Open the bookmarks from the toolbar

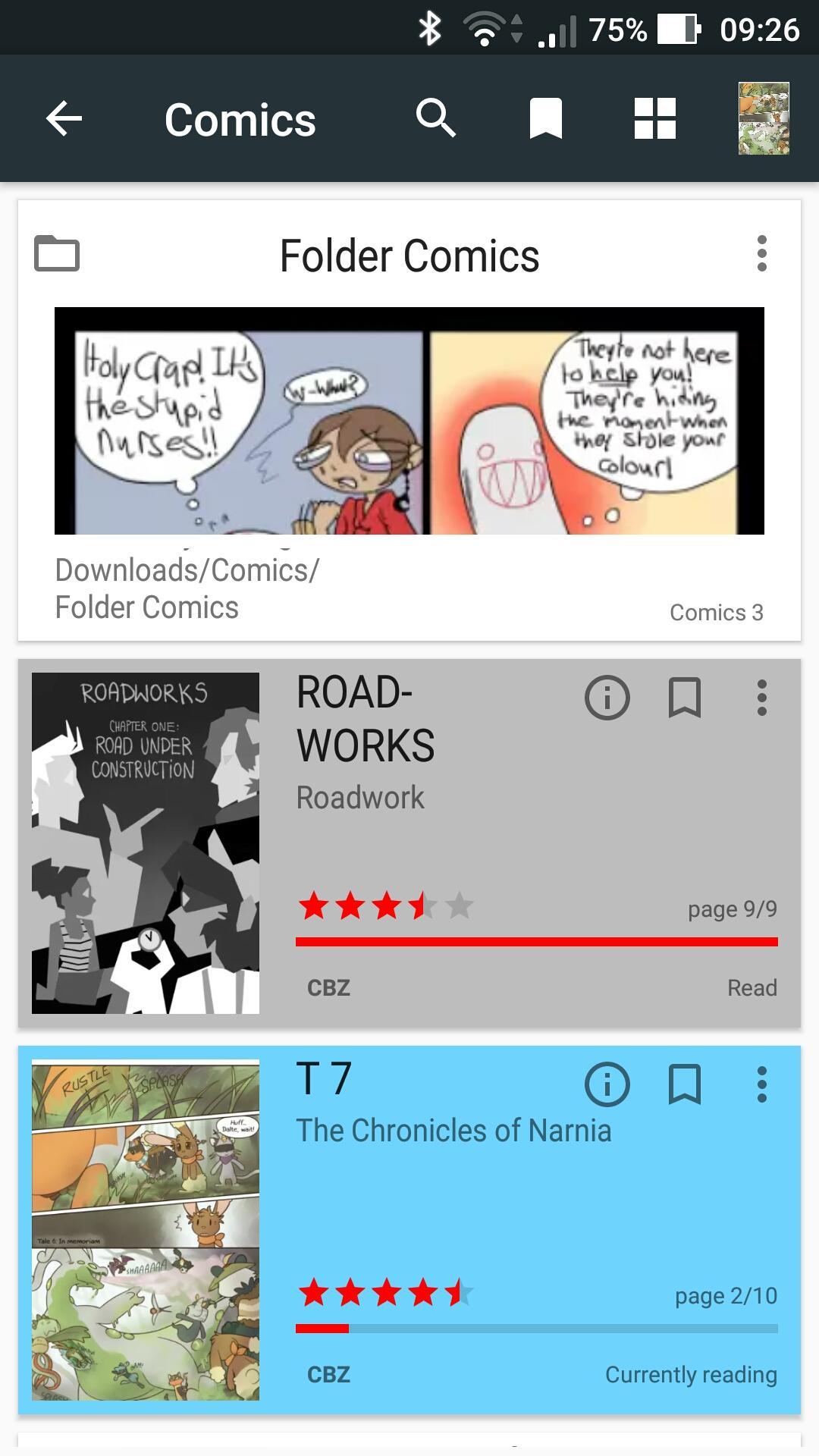point(545,119)
